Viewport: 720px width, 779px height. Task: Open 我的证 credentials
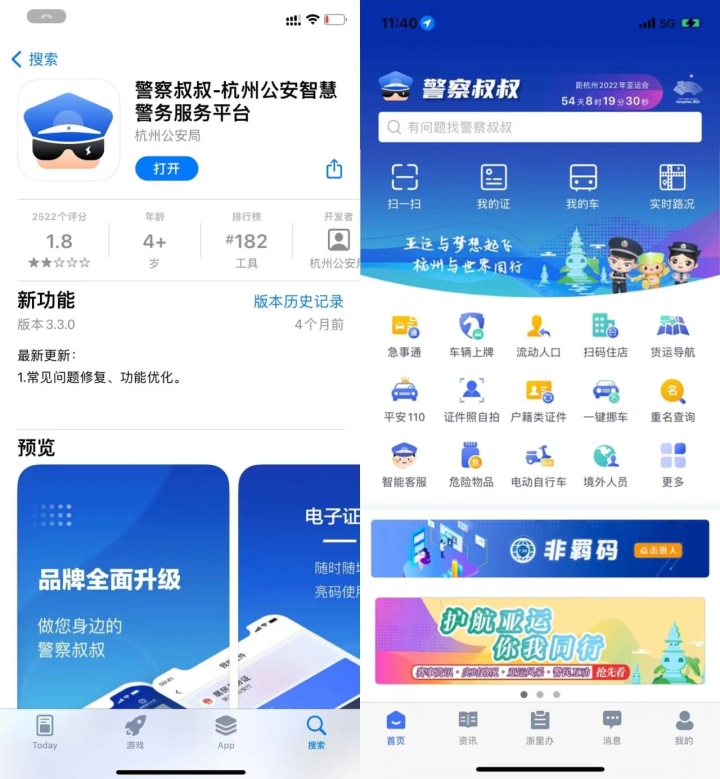[493, 186]
